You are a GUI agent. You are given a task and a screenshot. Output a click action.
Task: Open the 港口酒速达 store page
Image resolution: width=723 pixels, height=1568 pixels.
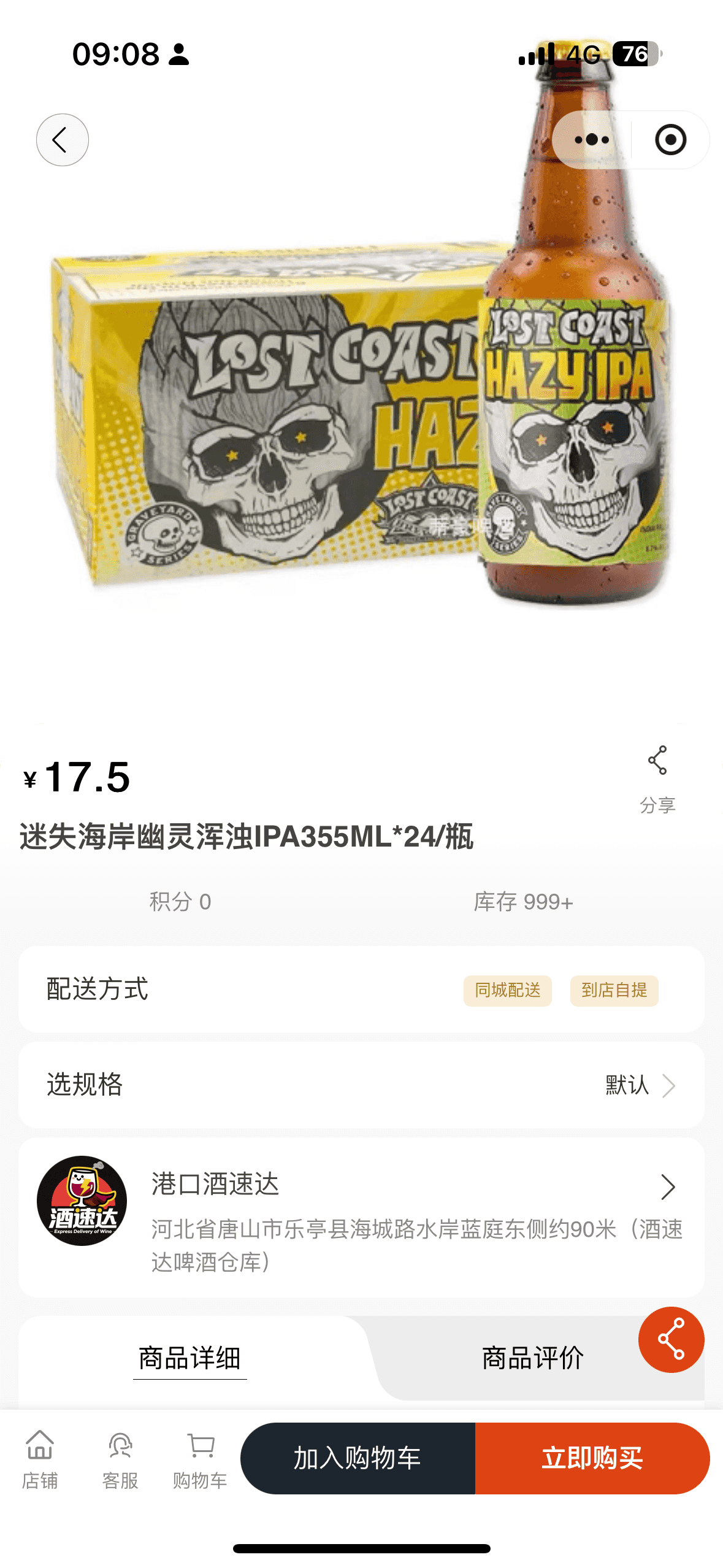coord(361,1216)
